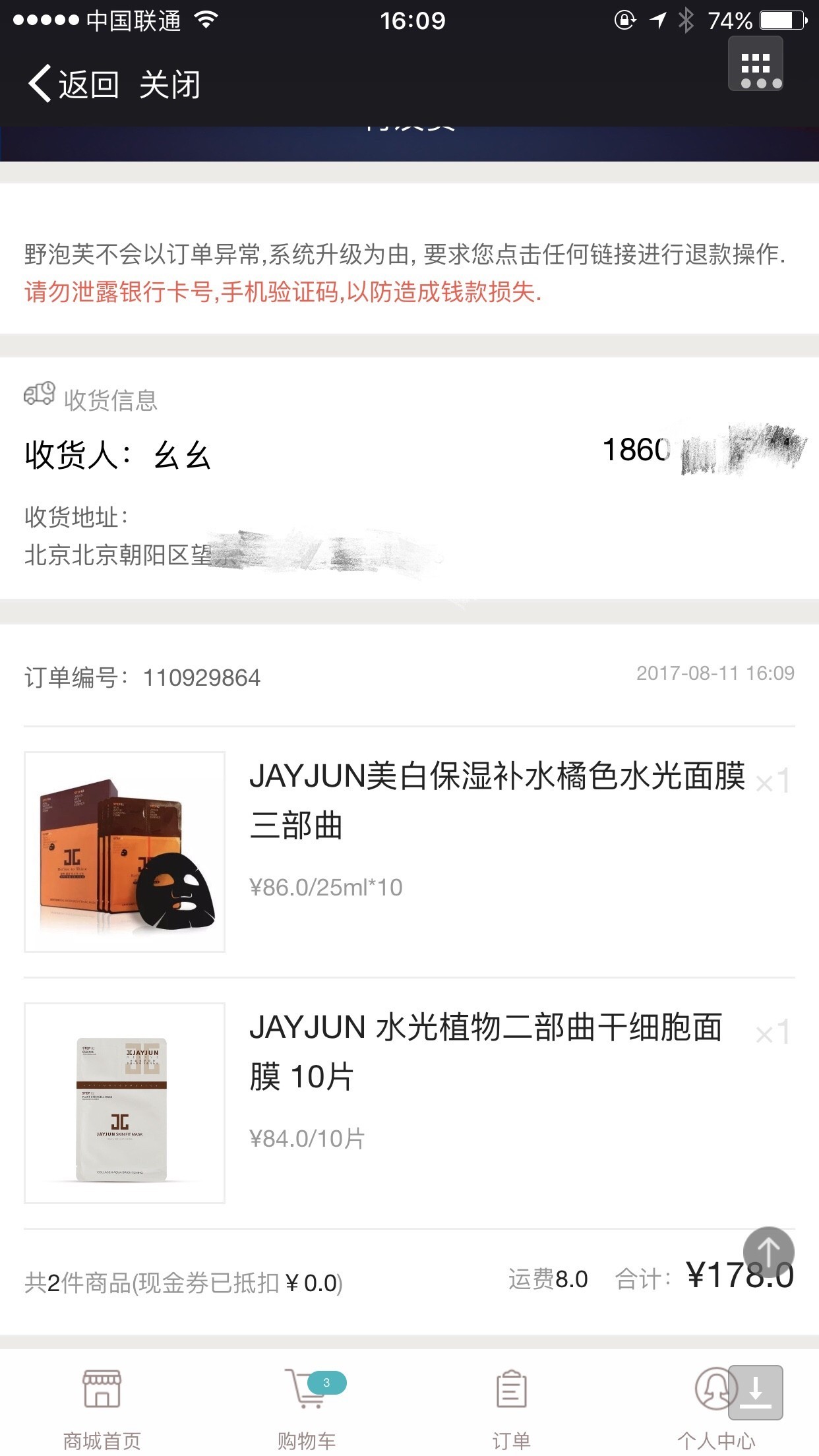The image size is (819, 1456).
Task: Tap the 关闭 button
Action: click(x=170, y=84)
